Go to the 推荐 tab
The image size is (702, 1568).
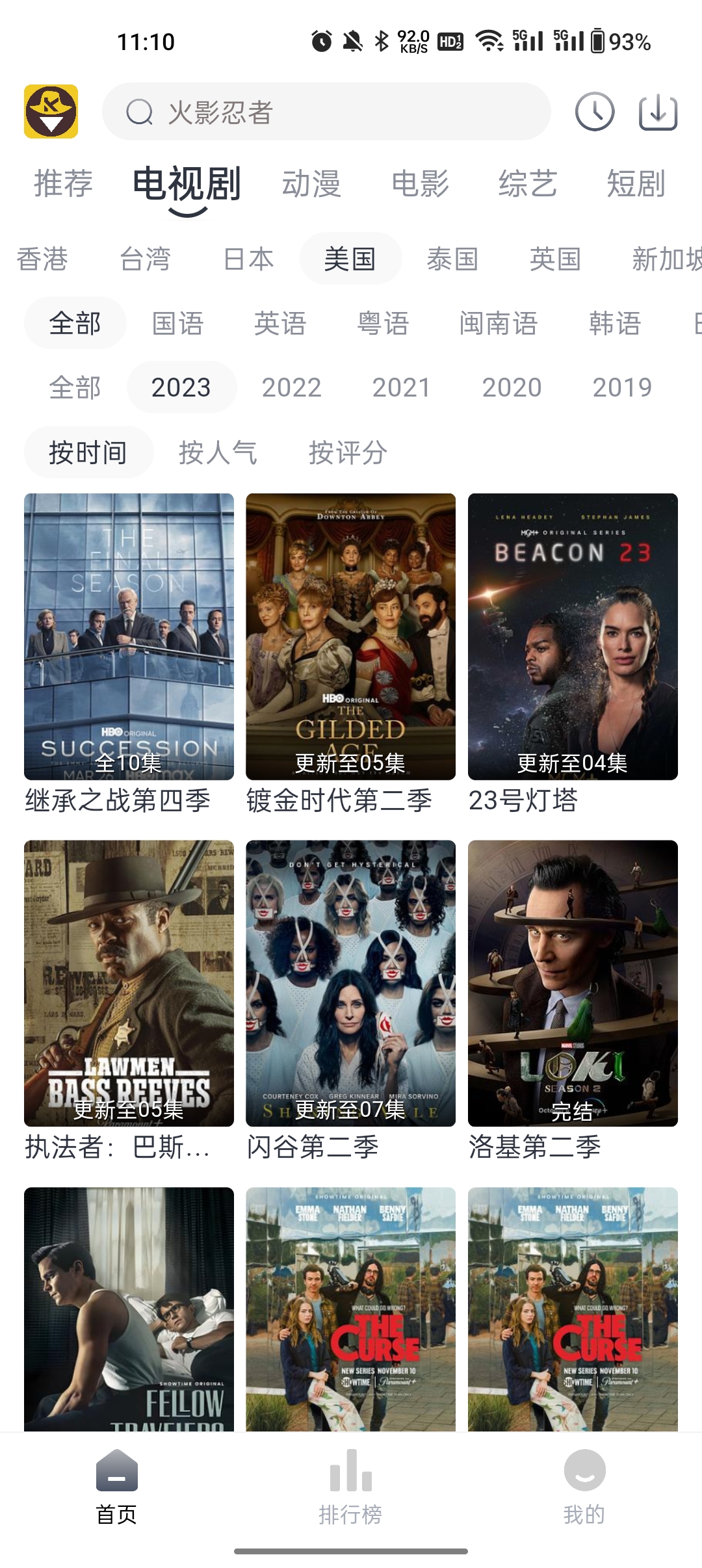64,184
